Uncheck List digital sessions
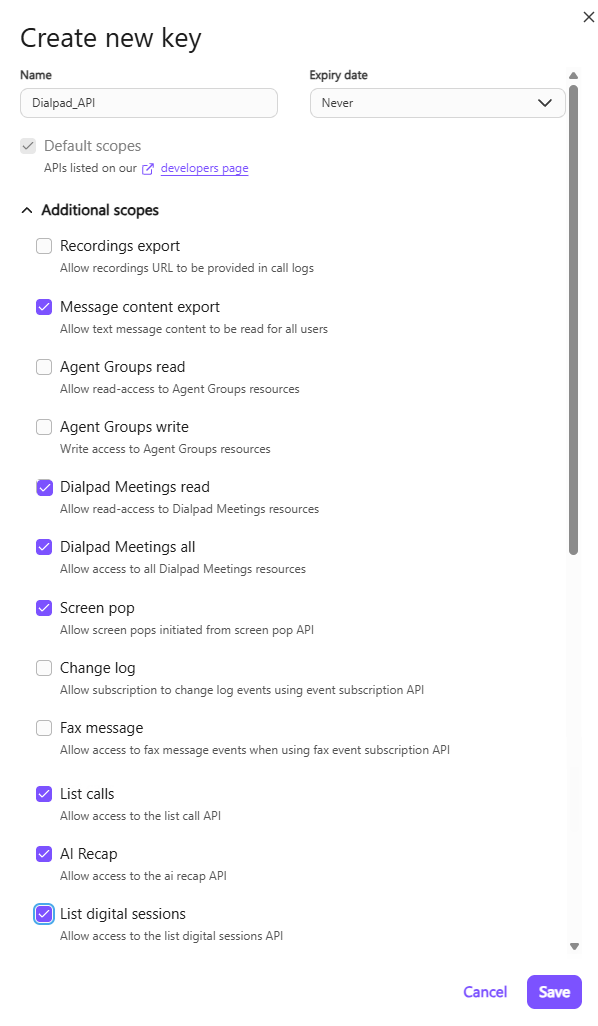This screenshot has height=1026, width=598. (x=44, y=914)
